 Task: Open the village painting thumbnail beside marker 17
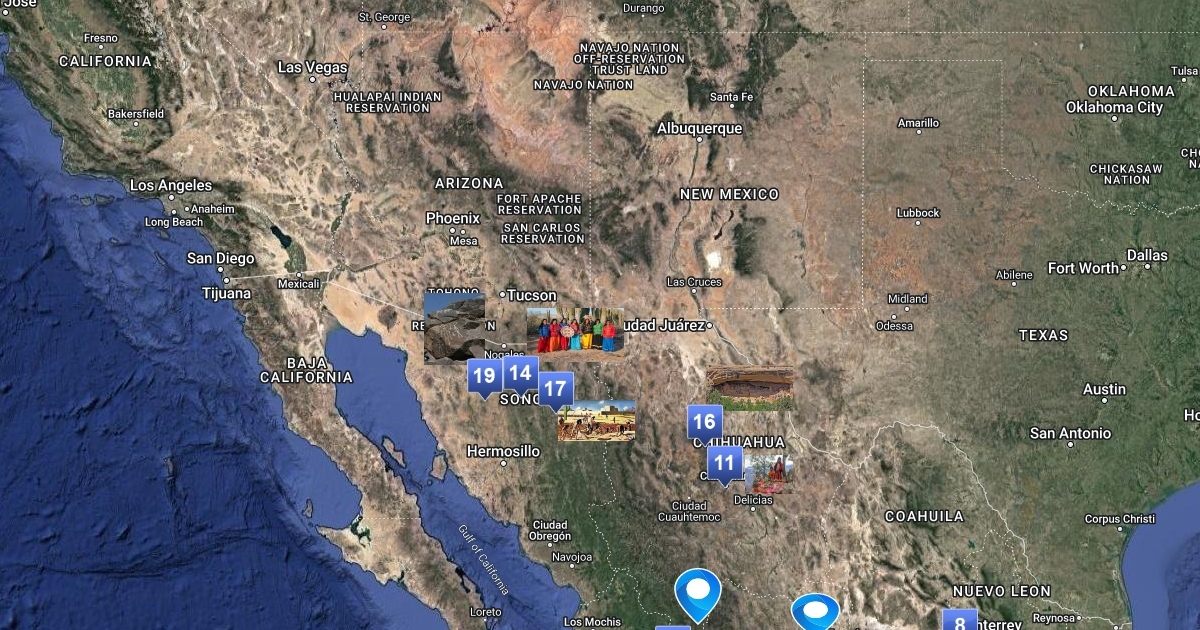pos(597,421)
